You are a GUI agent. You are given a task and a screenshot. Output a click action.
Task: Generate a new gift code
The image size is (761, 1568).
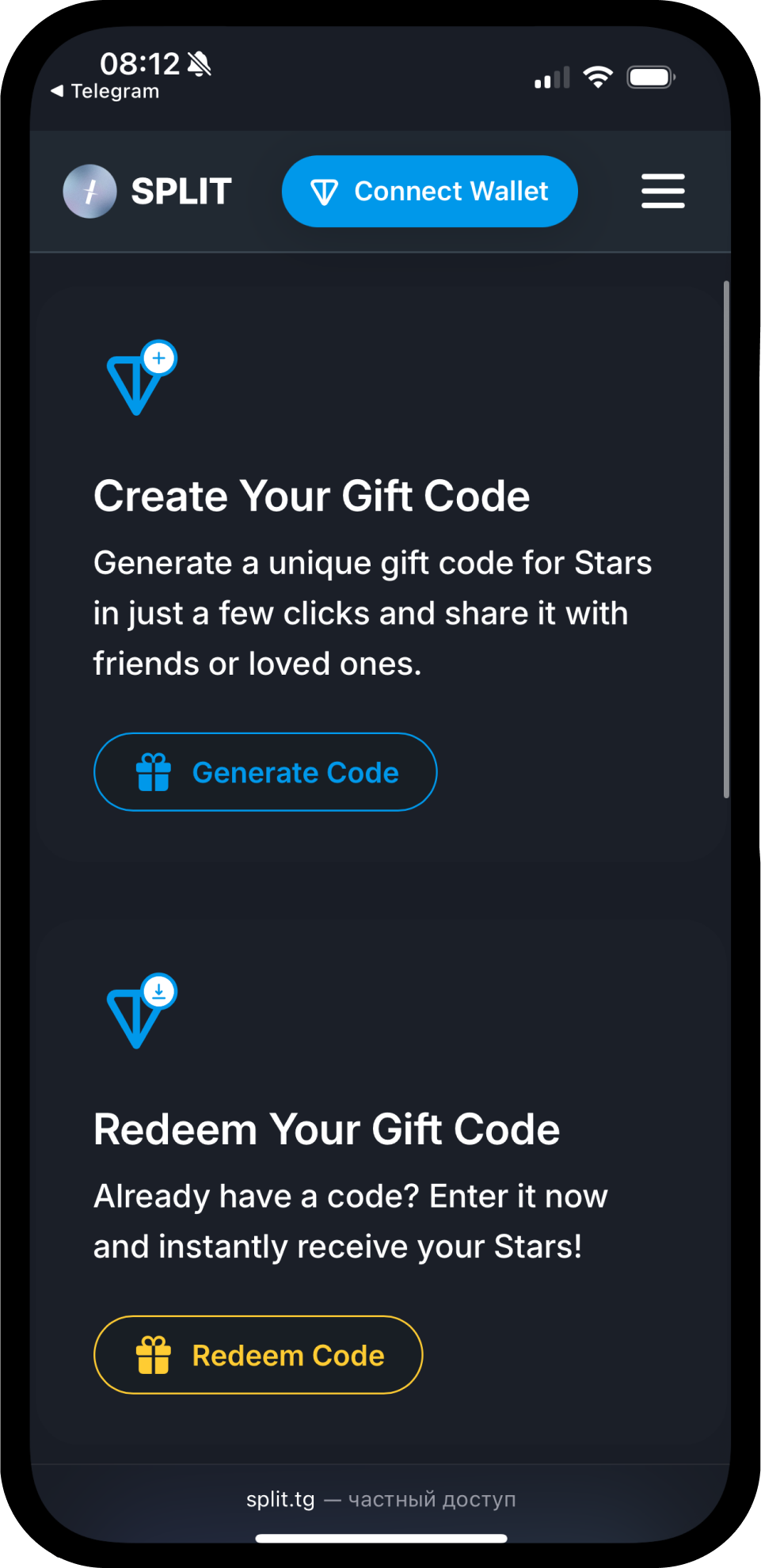click(265, 772)
